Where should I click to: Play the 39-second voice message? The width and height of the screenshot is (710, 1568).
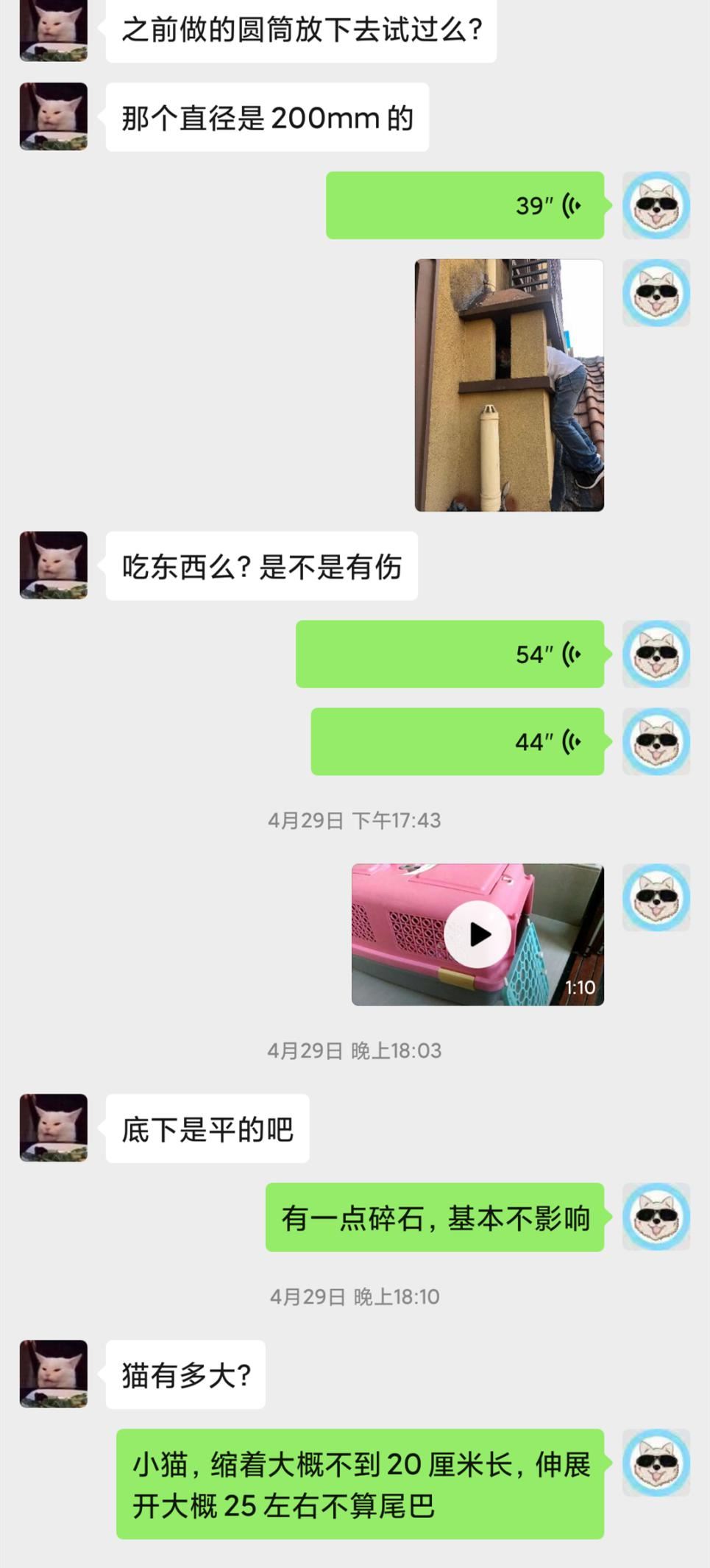[464, 206]
